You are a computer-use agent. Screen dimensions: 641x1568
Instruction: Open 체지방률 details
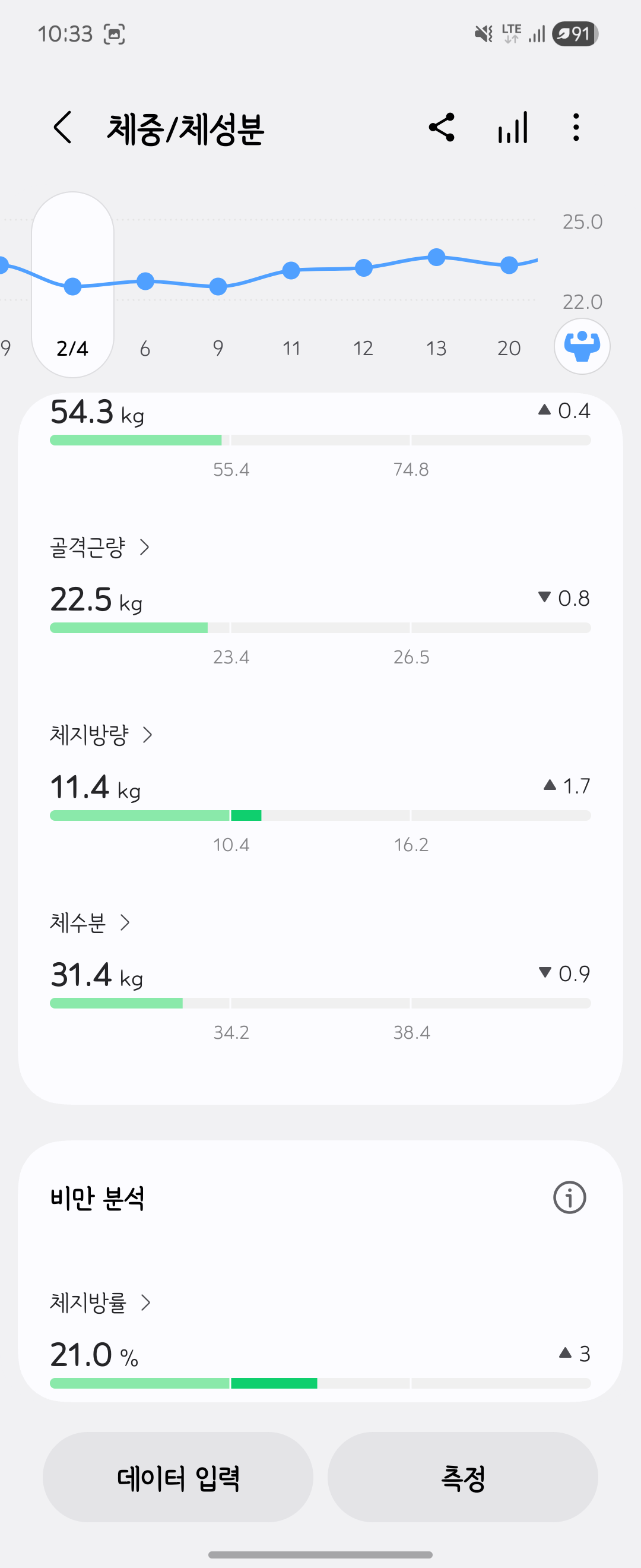tap(100, 1303)
